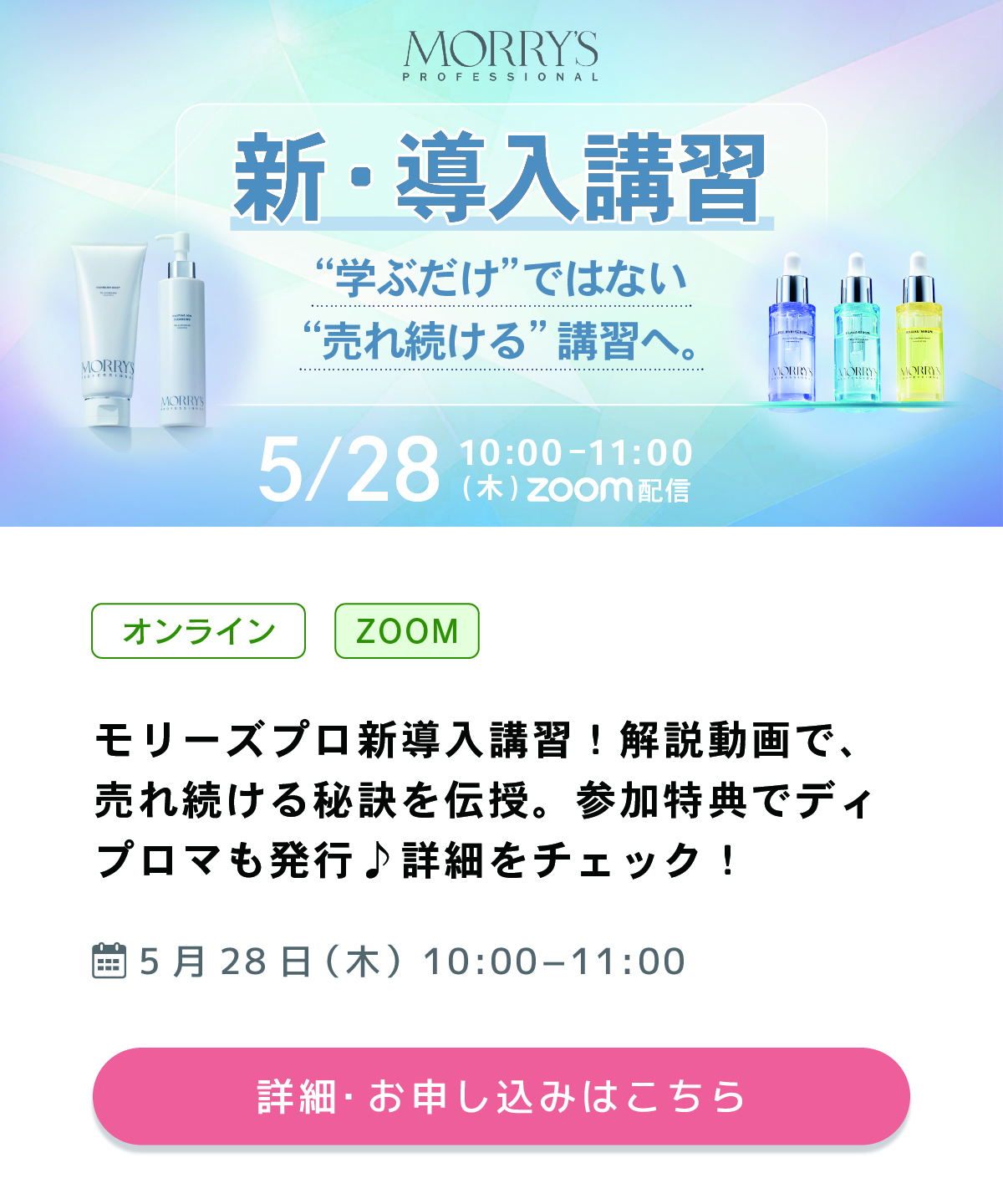Open the ZOOM category tab
Image resolution: width=1003 pixels, height=1204 pixels.
[406, 632]
